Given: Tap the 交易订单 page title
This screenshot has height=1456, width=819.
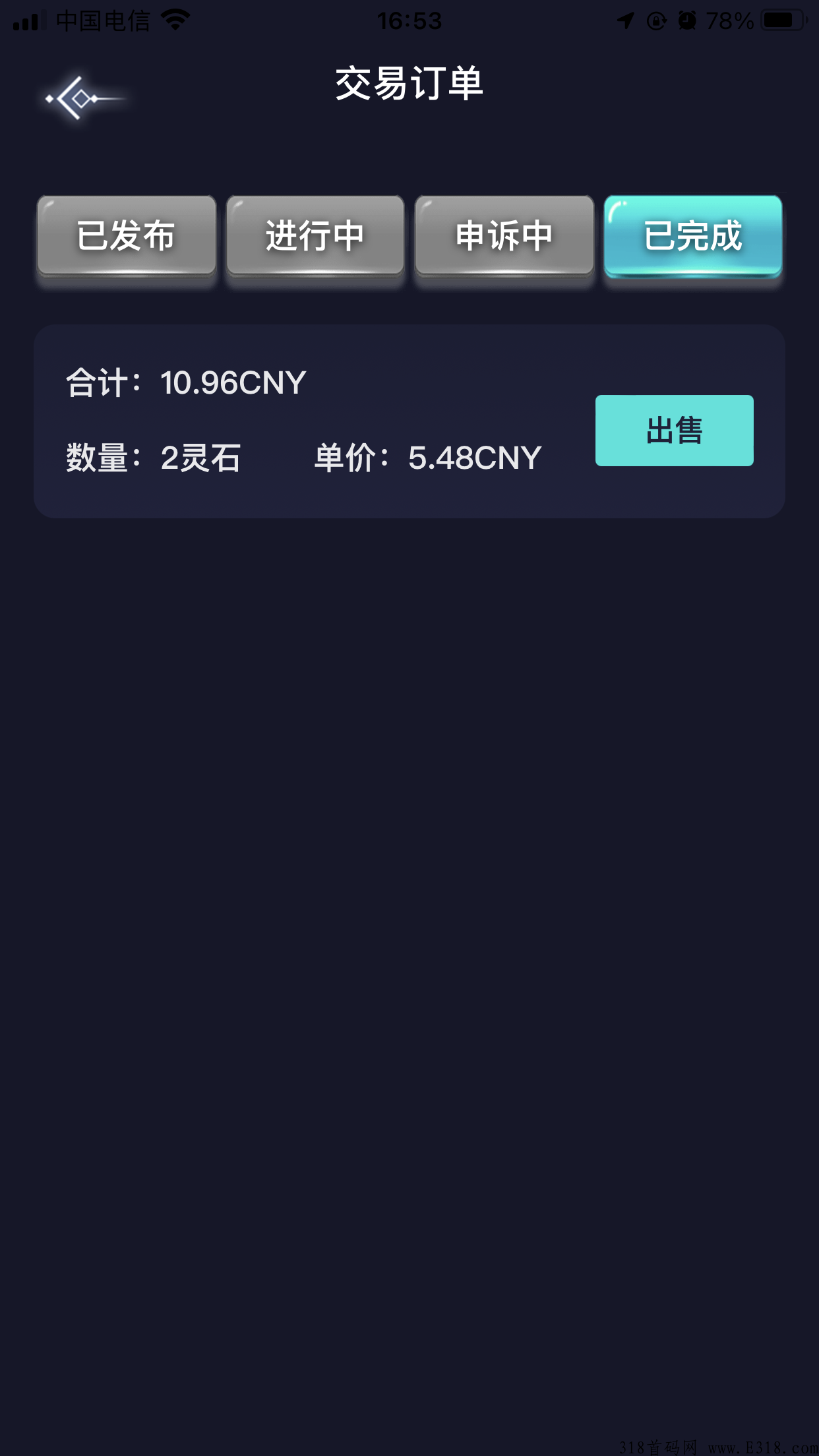Looking at the screenshot, I should tap(409, 84).
